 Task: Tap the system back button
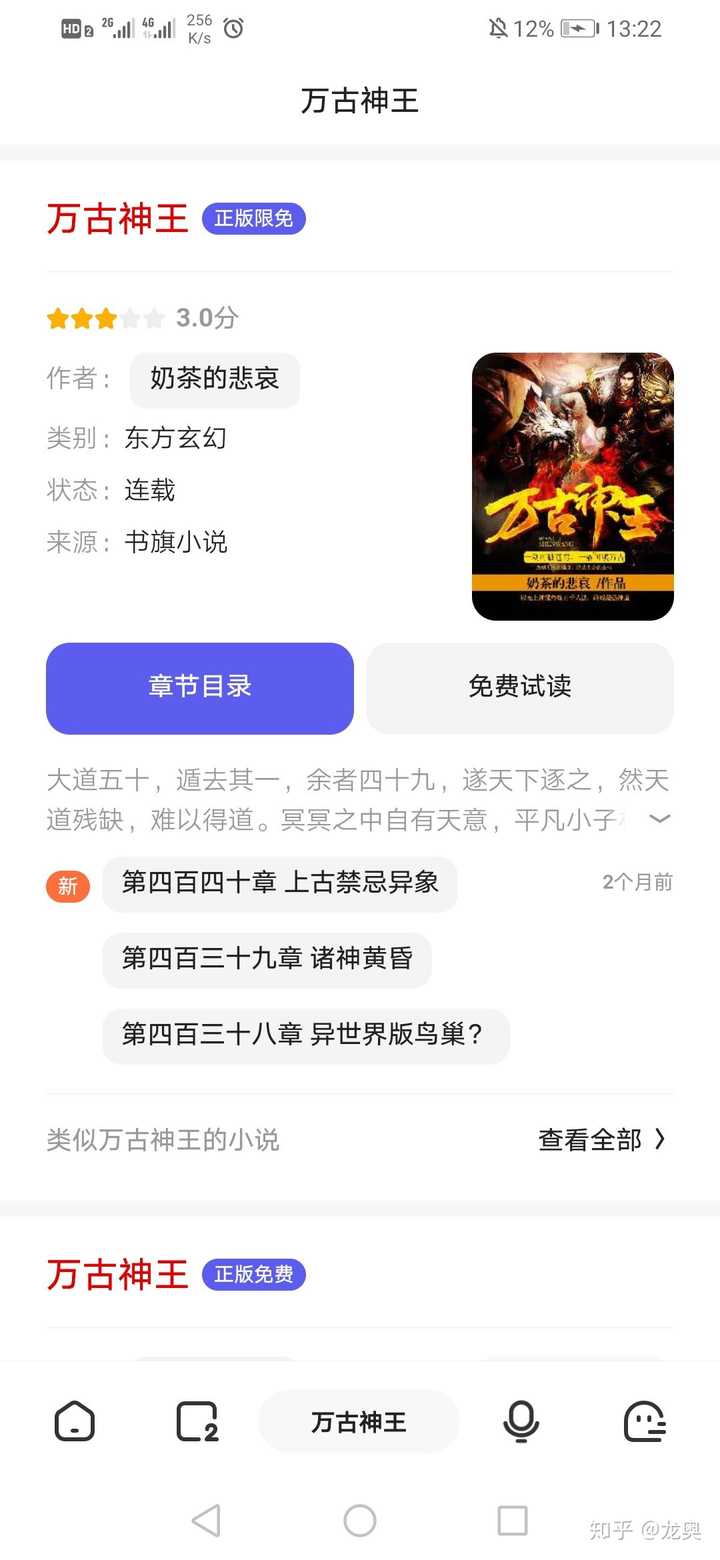point(206,1521)
